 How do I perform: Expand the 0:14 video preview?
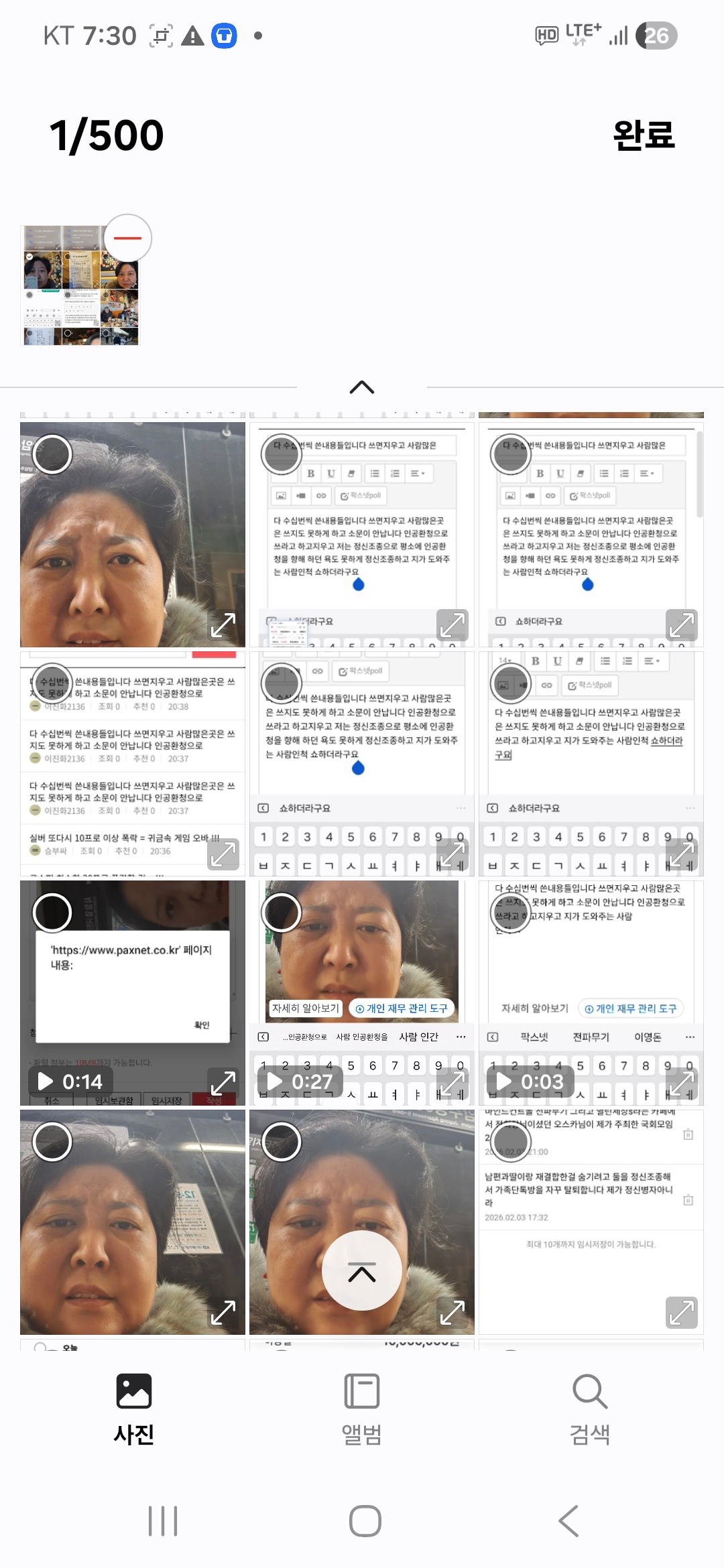[223, 1082]
